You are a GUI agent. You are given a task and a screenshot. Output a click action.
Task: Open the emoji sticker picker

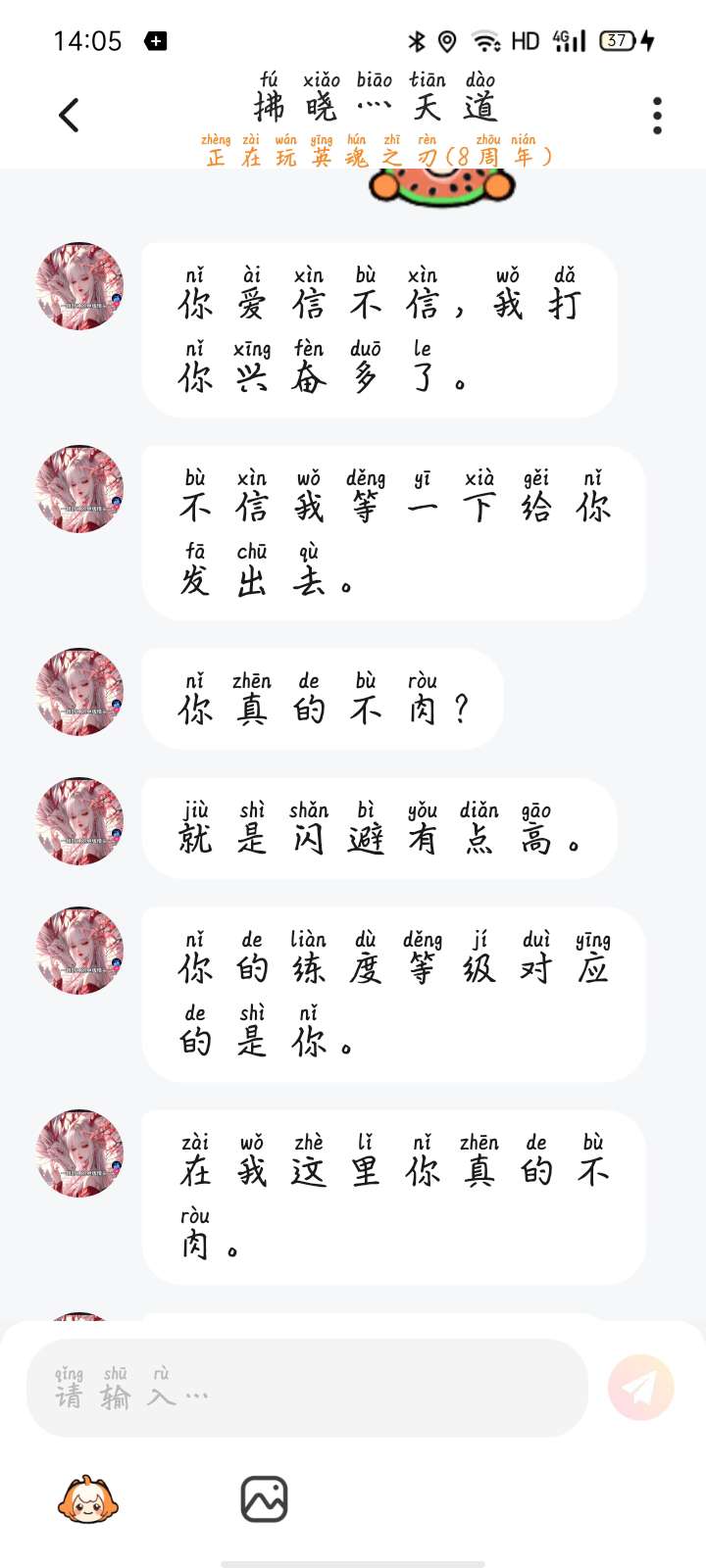click(88, 1499)
